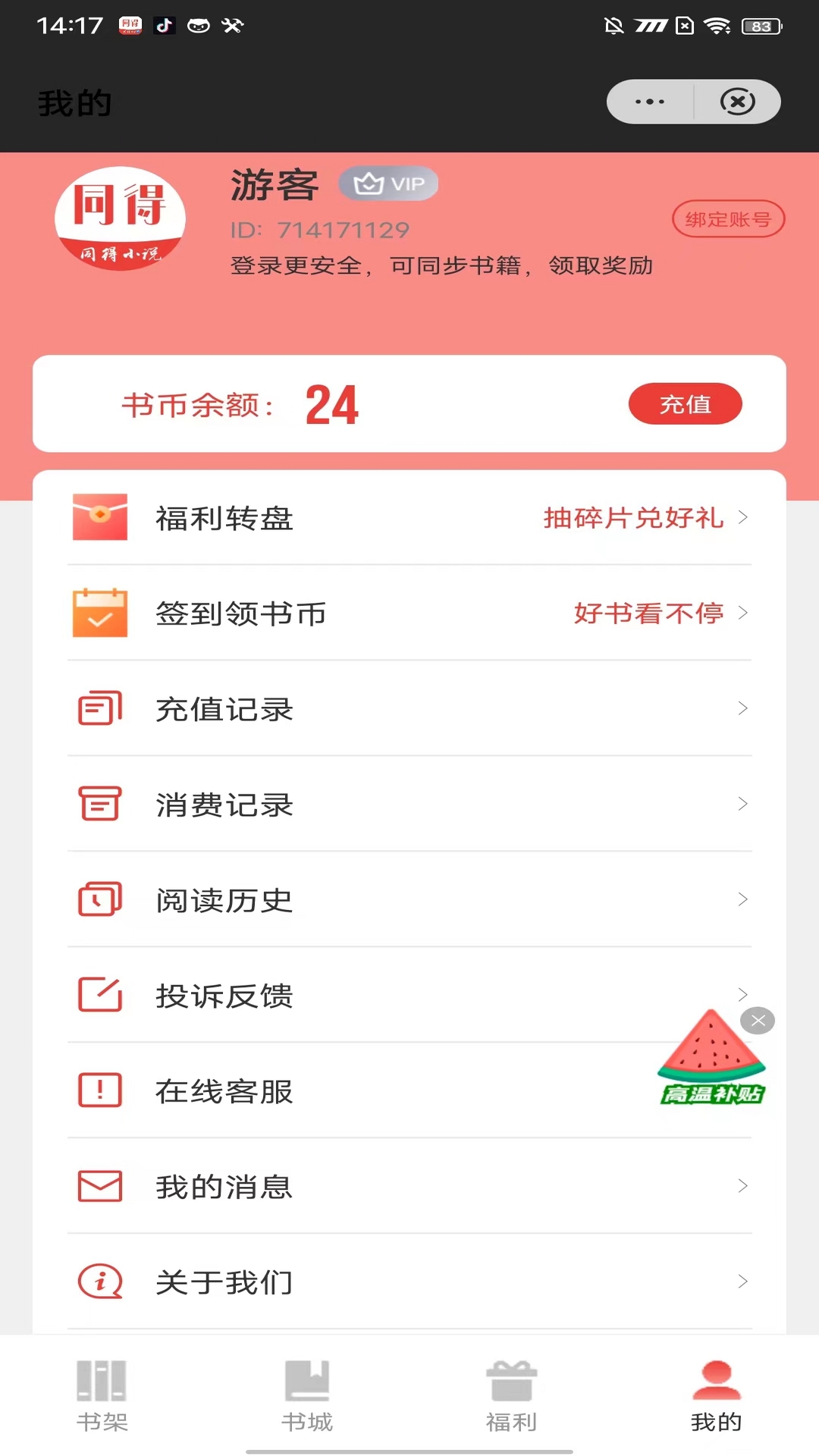This screenshot has width=819, height=1456.
Task: Open 关于我们 about page
Action: [x=409, y=1282]
